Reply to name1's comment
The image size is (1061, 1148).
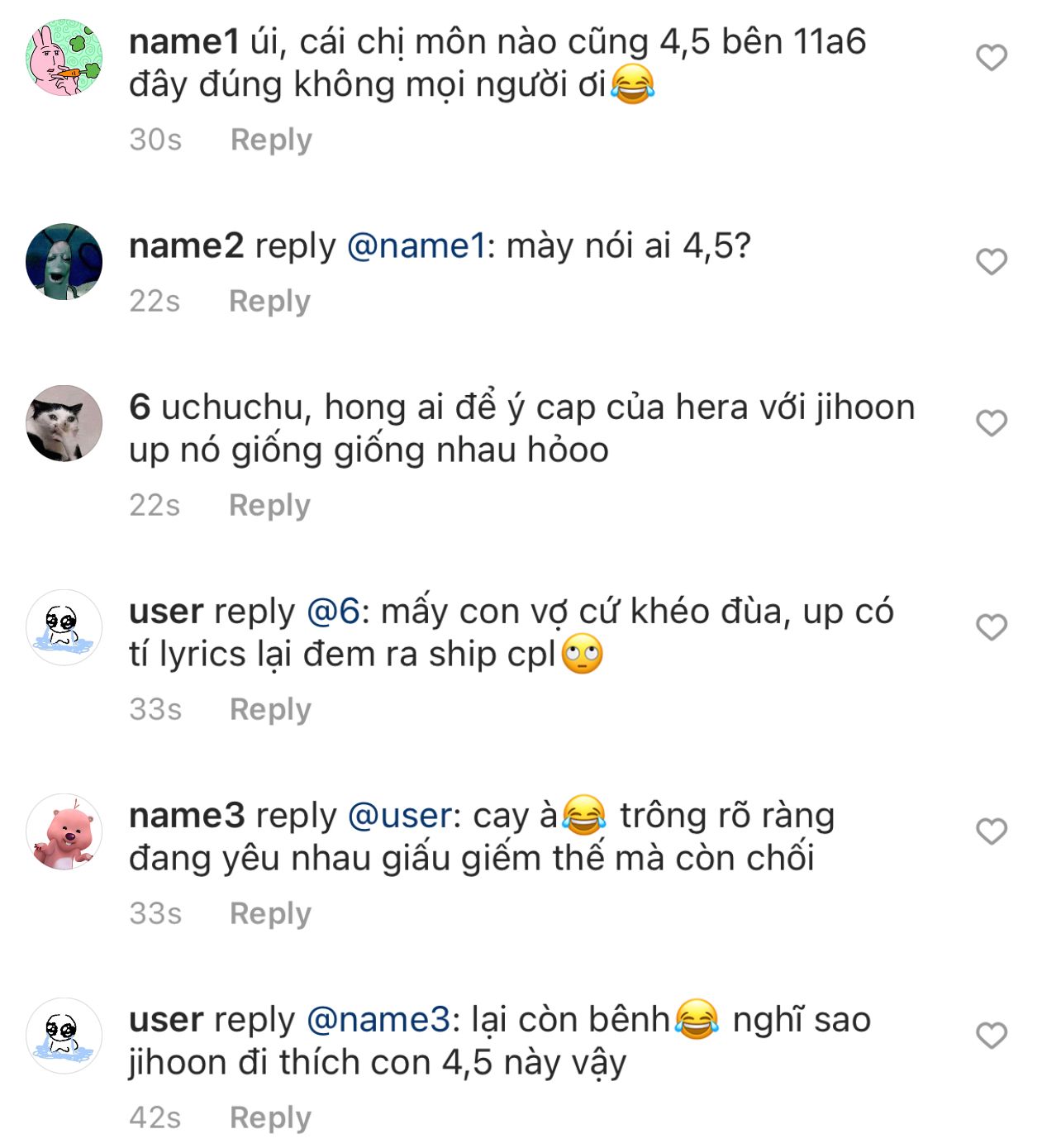(x=271, y=140)
